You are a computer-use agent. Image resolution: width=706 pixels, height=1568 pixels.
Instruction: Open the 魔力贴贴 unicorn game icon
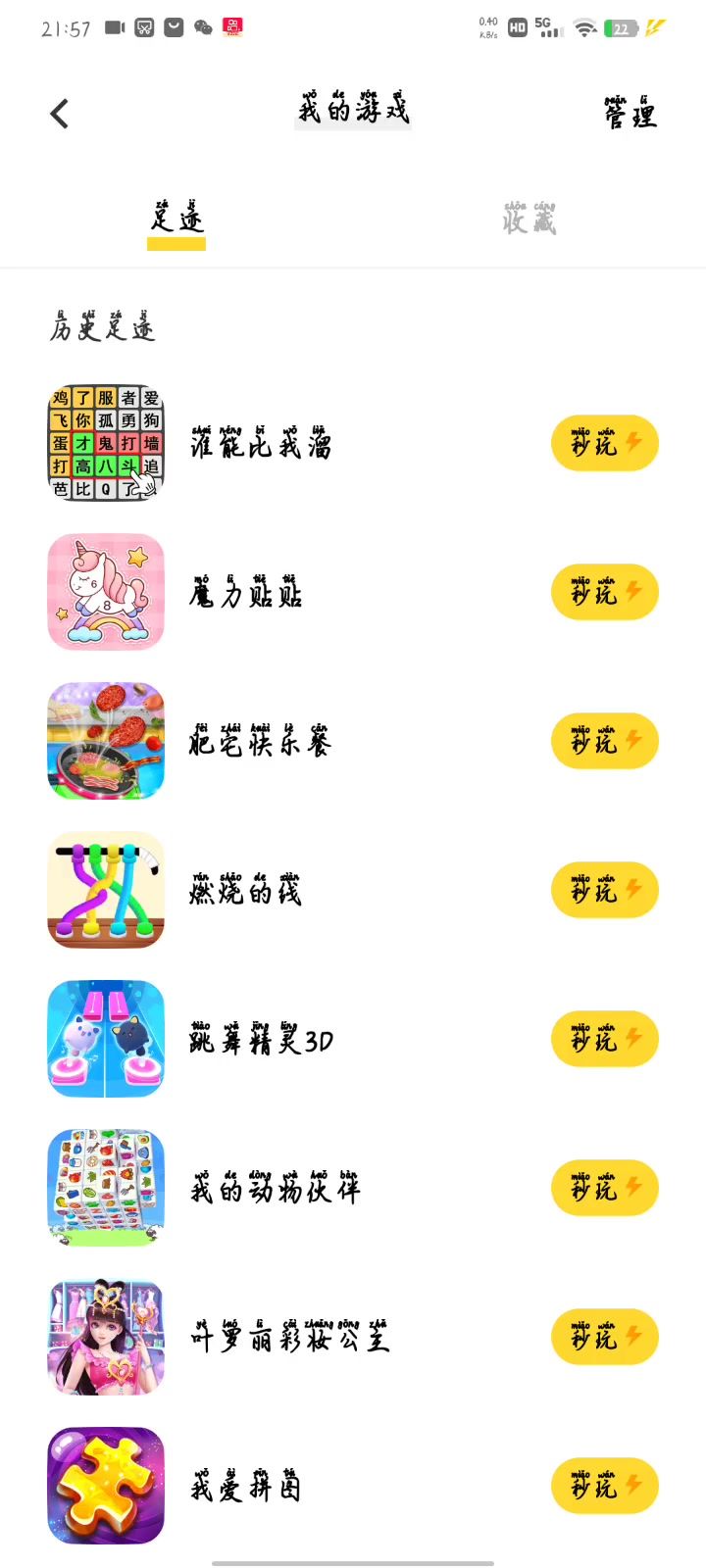106,592
